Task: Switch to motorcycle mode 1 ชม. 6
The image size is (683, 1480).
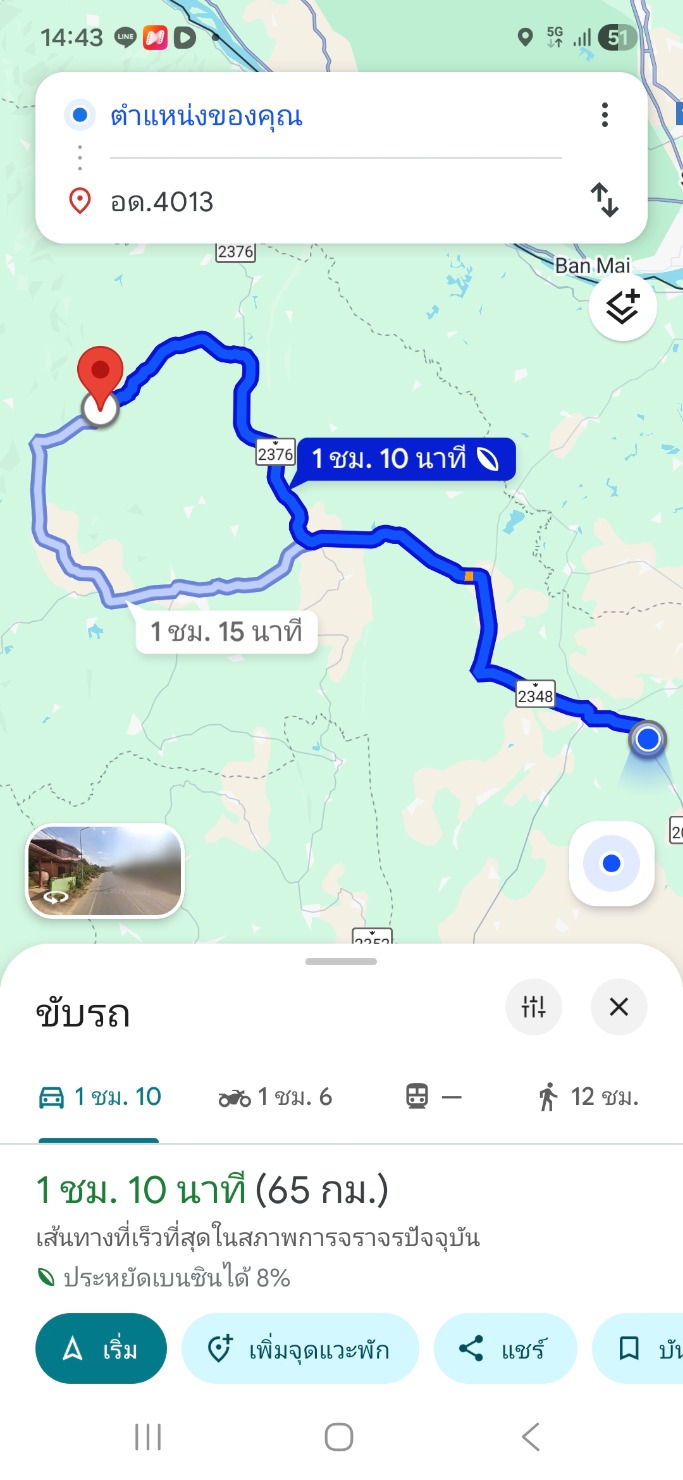Action: [x=275, y=1097]
